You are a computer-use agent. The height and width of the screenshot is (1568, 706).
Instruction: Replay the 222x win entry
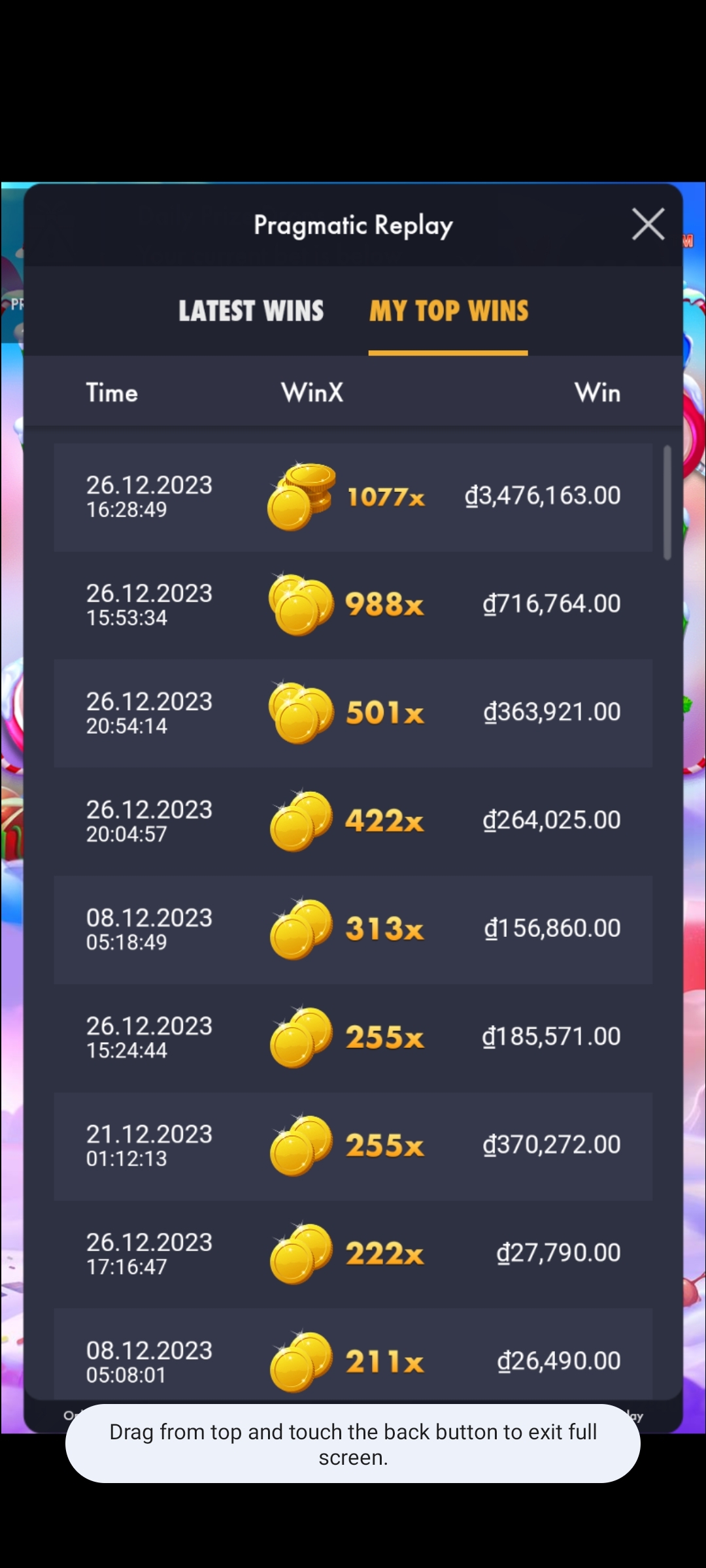(353, 1254)
